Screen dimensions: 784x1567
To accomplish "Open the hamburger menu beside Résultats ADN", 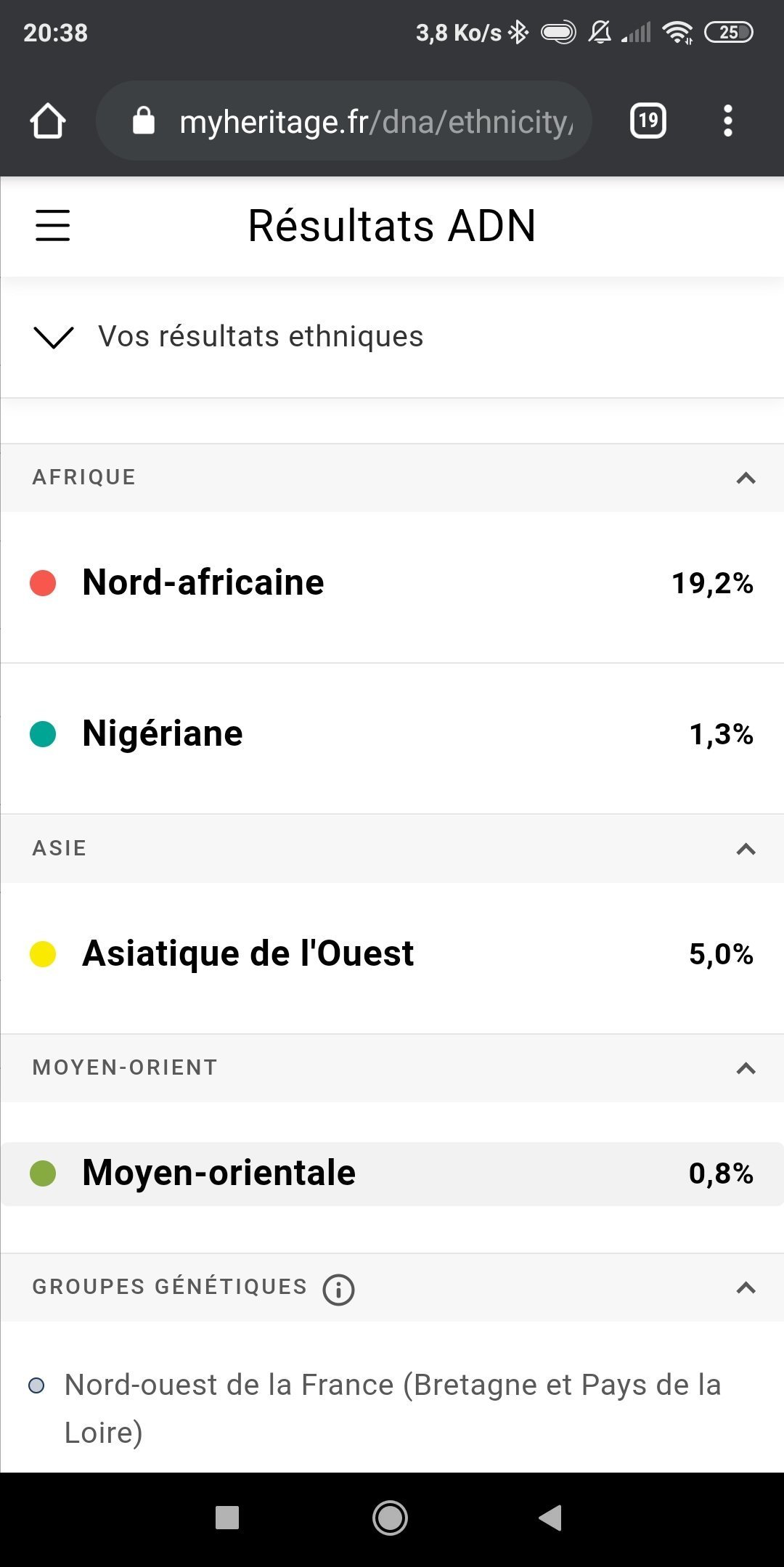I will pyautogui.click(x=53, y=225).
